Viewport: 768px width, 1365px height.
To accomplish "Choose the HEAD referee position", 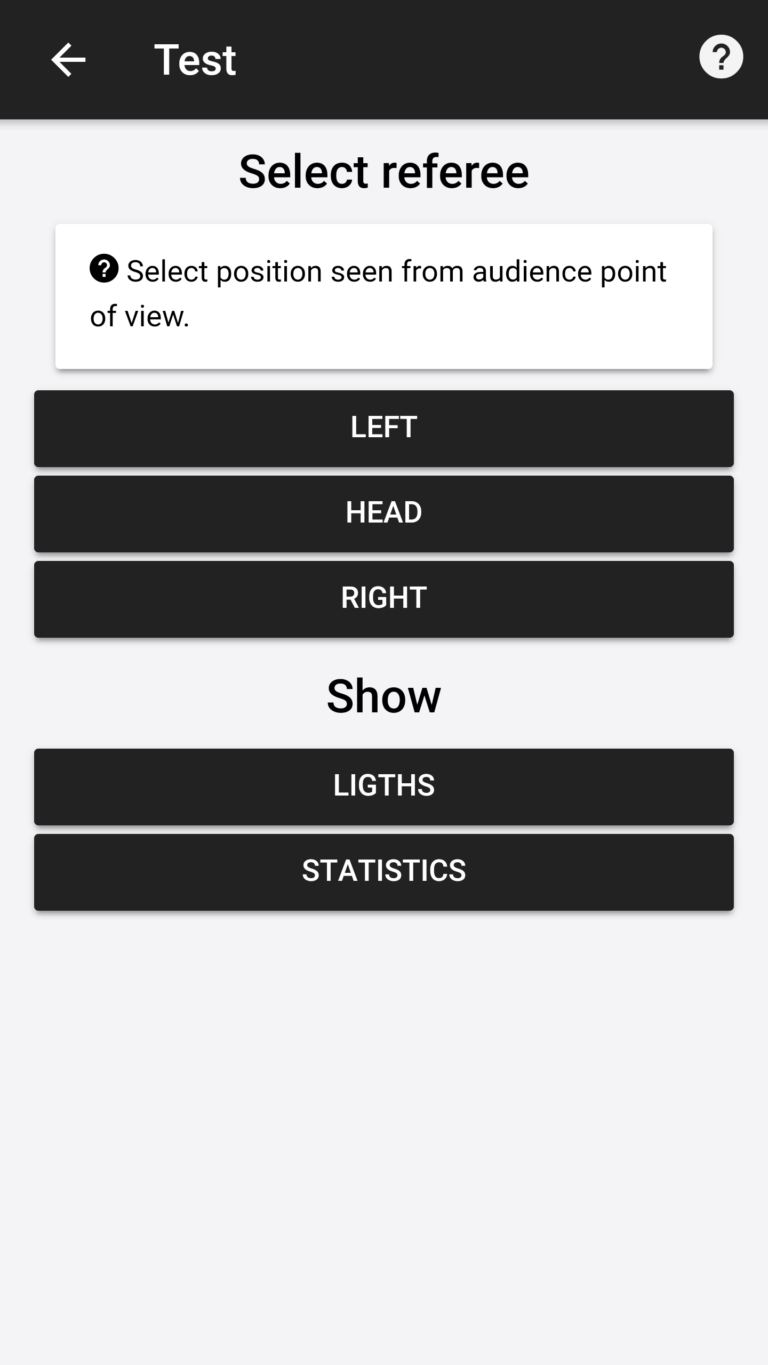I will pos(384,513).
